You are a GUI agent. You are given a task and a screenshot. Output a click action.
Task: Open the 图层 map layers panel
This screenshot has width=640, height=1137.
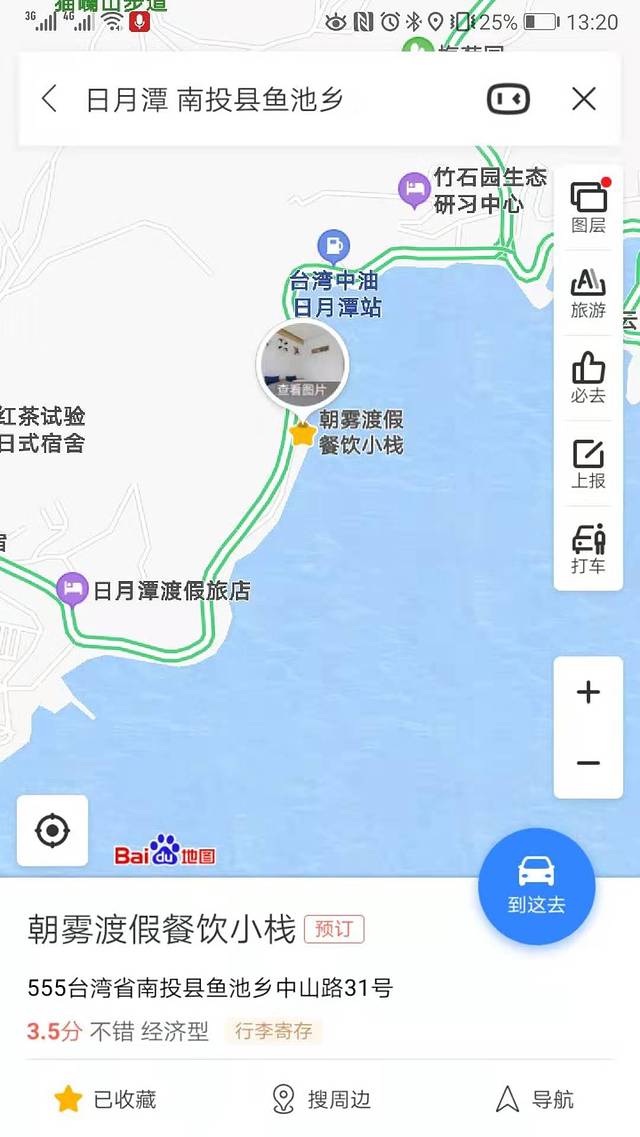(588, 207)
